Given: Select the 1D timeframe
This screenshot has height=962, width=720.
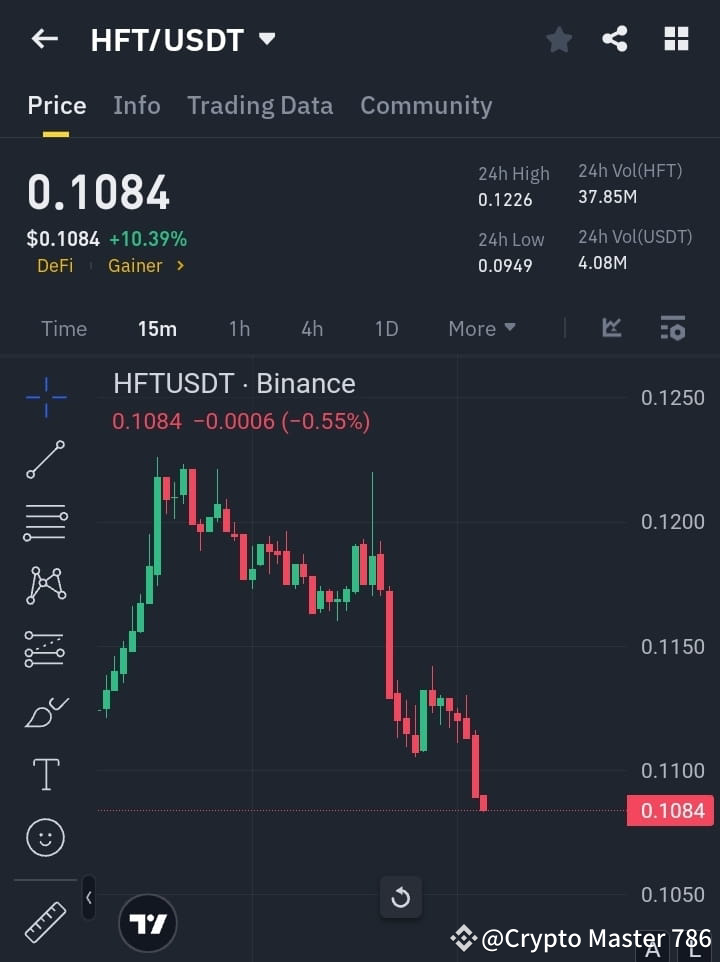Looking at the screenshot, I should 386,328.
